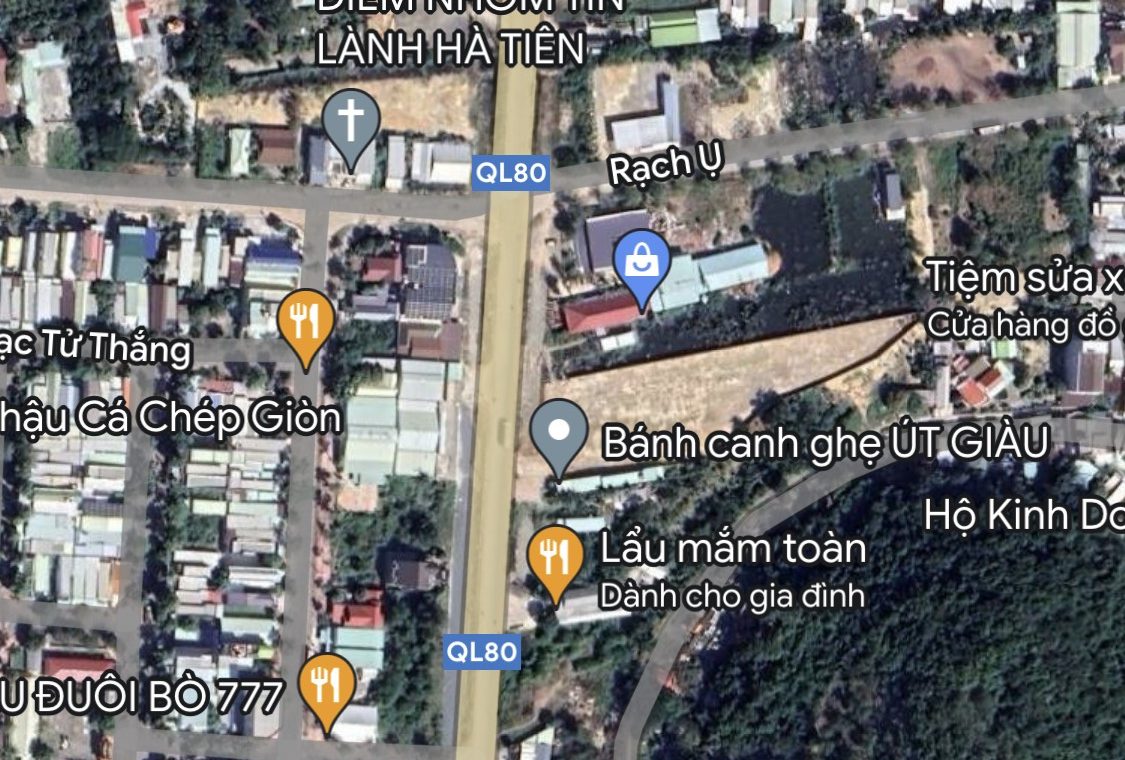View the Lẩu mắm toàn restaurant pin
This screenshot has width=1125, height=760.
coord(555,560)
